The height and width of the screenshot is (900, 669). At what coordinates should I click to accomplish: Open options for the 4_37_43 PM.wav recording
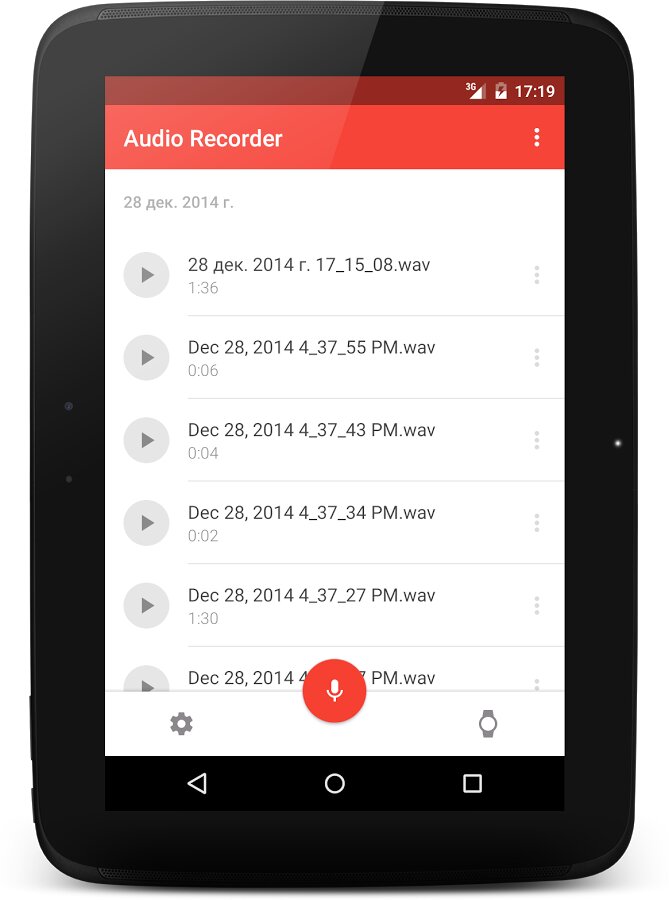tap(537, 440)
